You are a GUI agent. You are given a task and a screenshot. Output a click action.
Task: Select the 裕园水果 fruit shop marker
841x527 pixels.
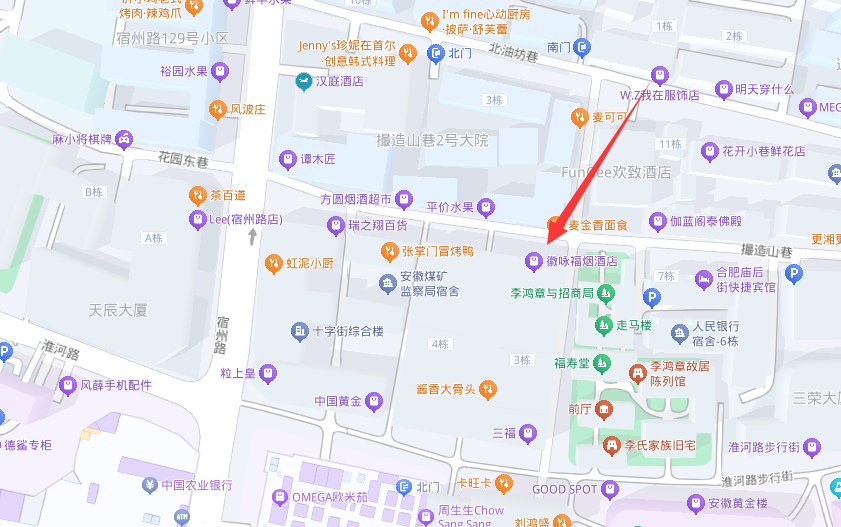click(221, 71)
